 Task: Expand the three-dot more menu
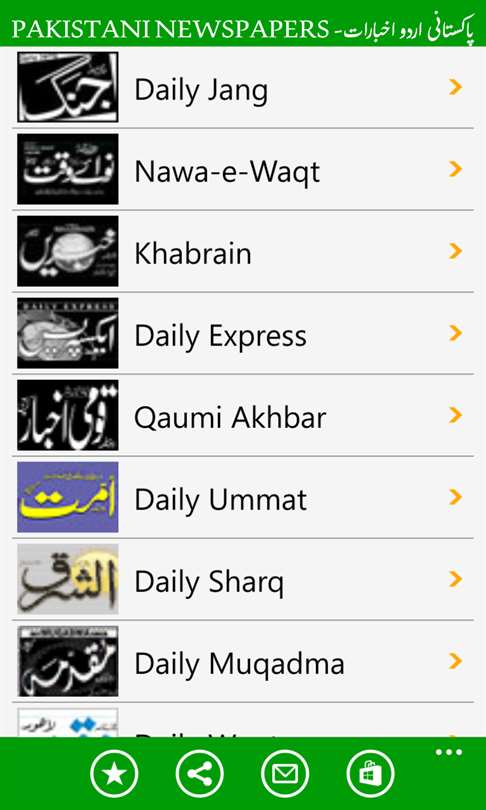coord(449,752)
